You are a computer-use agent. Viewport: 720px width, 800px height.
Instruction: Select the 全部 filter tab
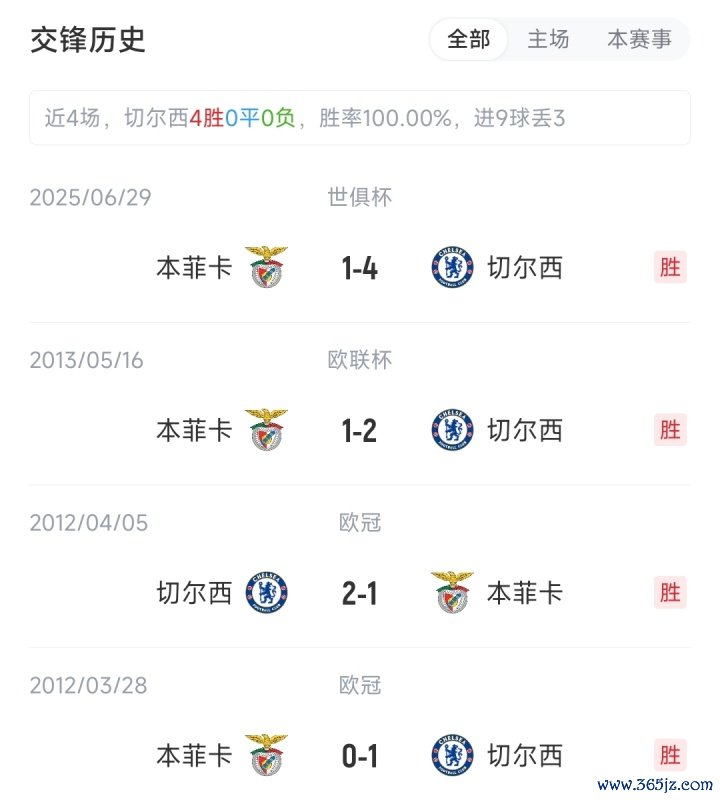[469, 40]
